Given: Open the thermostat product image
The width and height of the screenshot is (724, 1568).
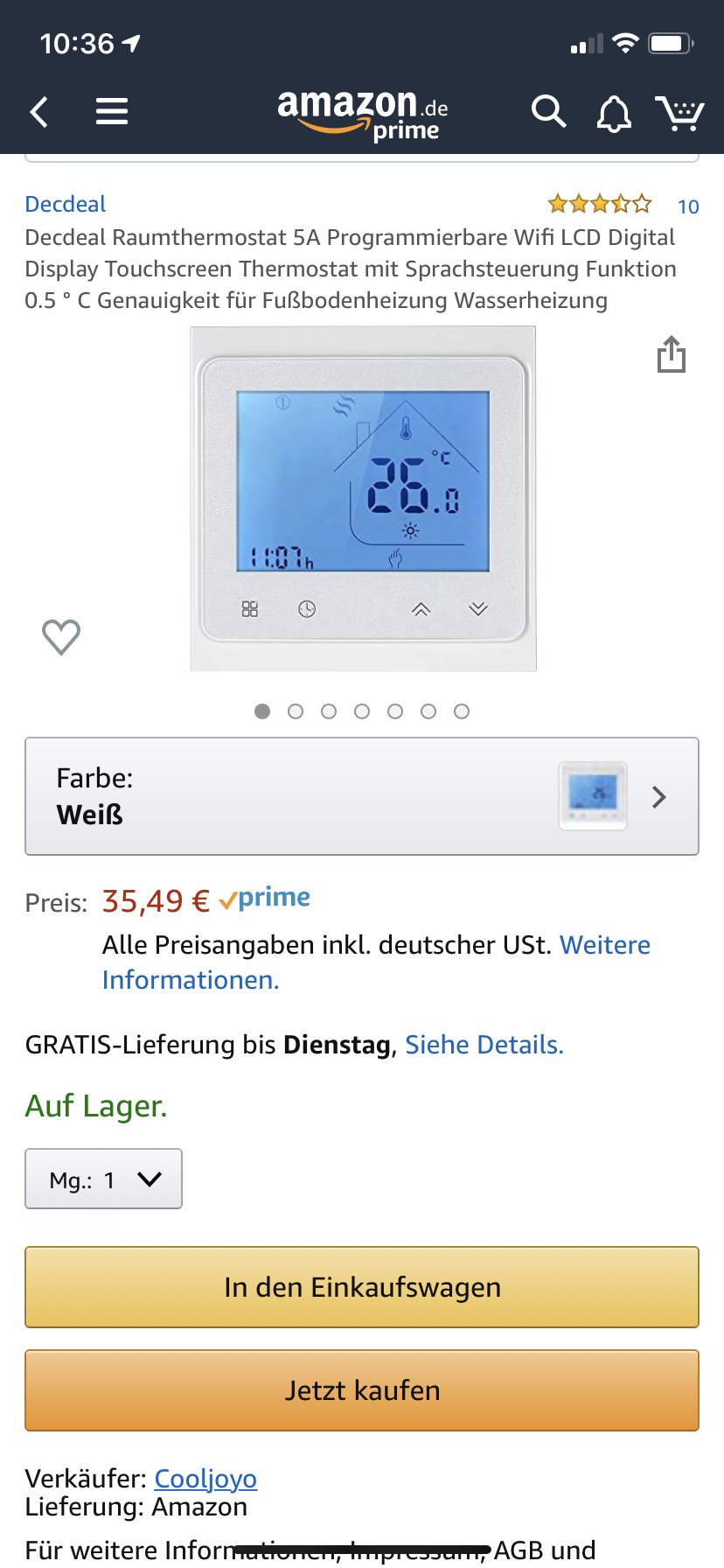Looking at the screenshot, I should pyautogui.click(x=363, y=499).
